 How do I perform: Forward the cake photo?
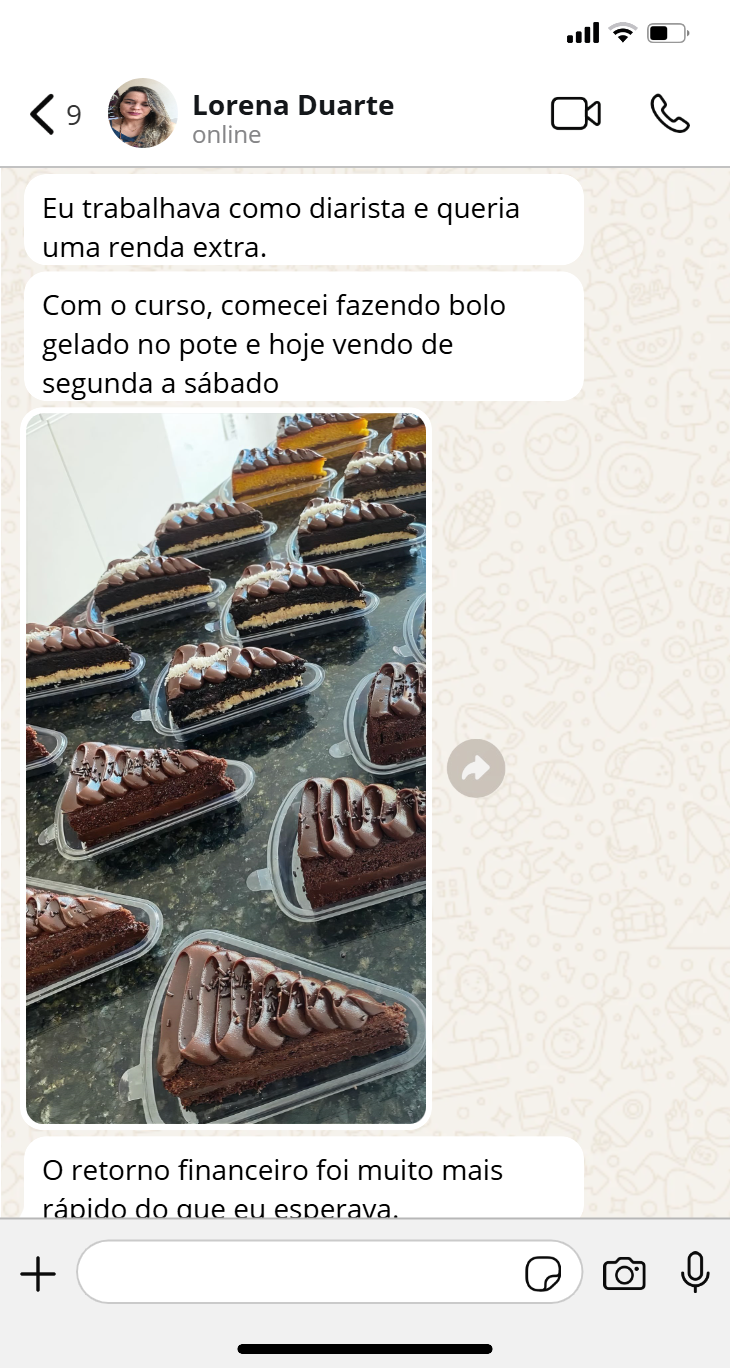476,768
